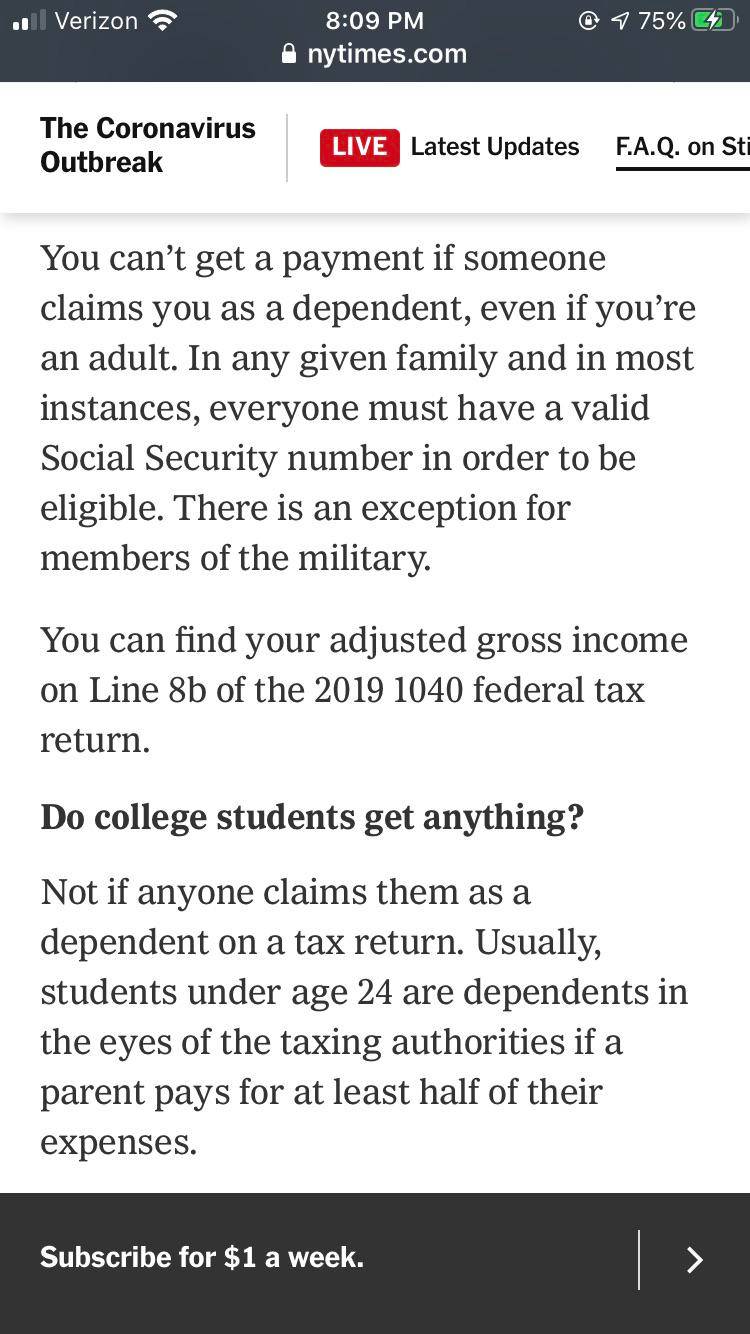Tap the nytimes.com address bar
The image size is (750, 1334).
coord(375,54)
